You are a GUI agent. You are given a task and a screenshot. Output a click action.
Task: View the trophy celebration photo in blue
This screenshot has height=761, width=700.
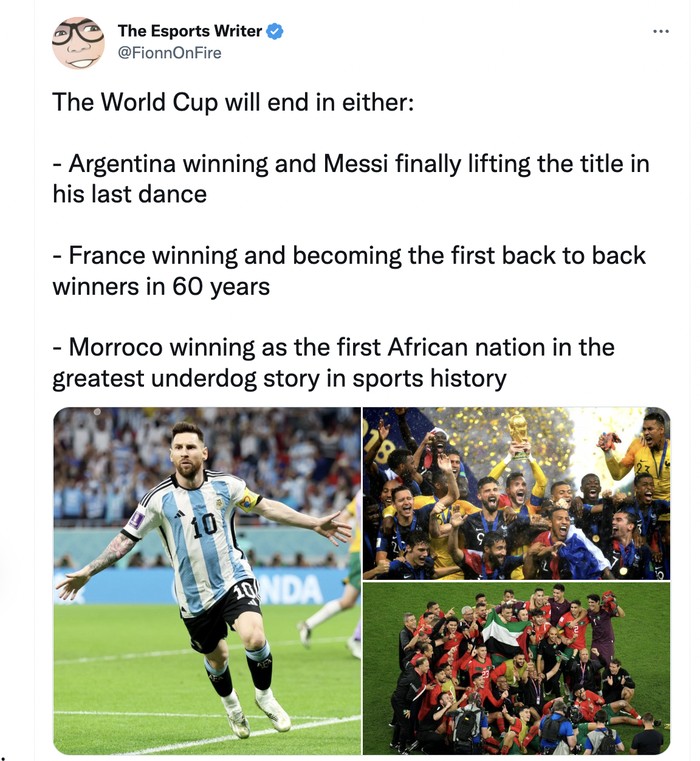(x=516, y=493)
